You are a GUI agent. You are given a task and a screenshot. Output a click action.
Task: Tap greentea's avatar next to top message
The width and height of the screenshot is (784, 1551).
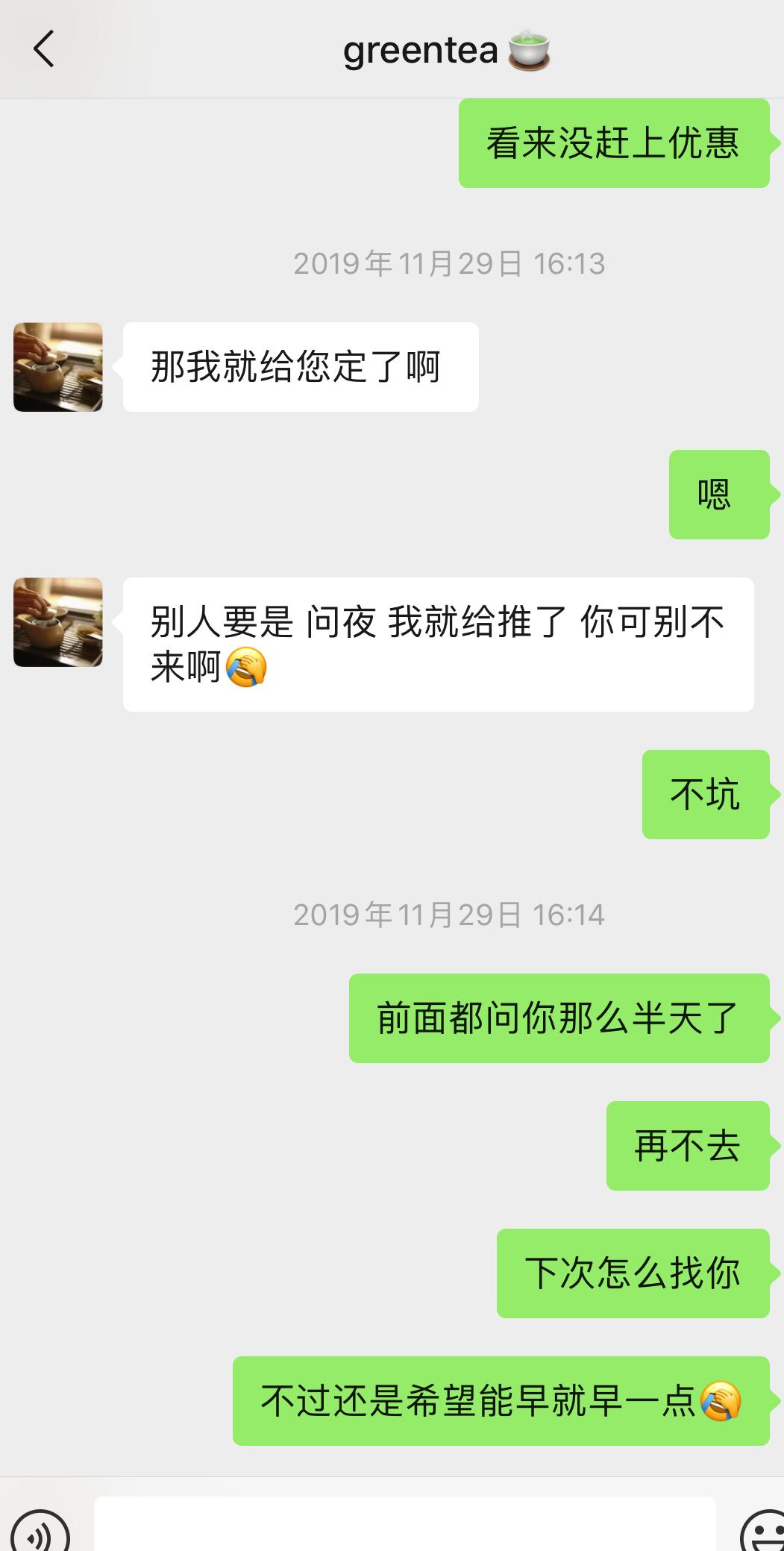coord(57,366)
